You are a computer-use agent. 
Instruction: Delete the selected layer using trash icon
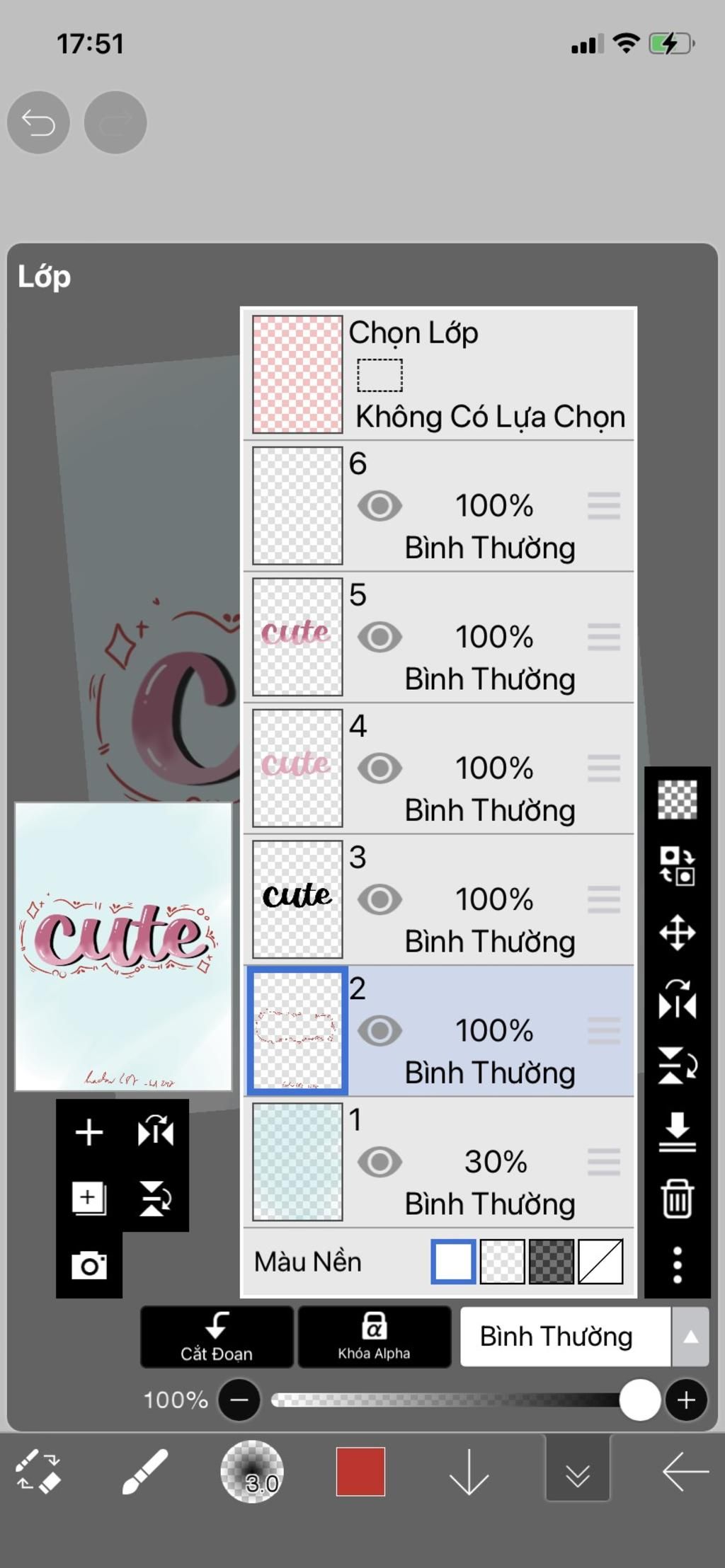tap(677, 1199)
